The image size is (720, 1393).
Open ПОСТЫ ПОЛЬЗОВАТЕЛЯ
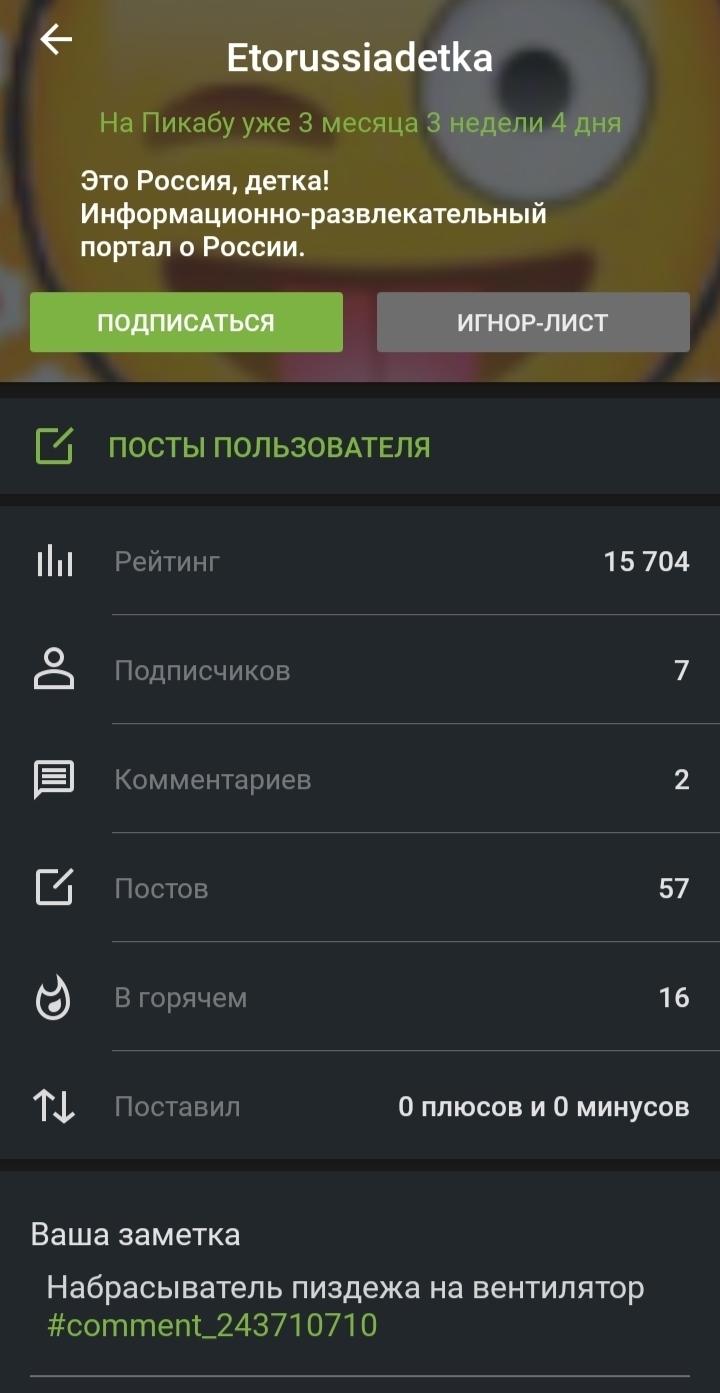click(269, 447)
